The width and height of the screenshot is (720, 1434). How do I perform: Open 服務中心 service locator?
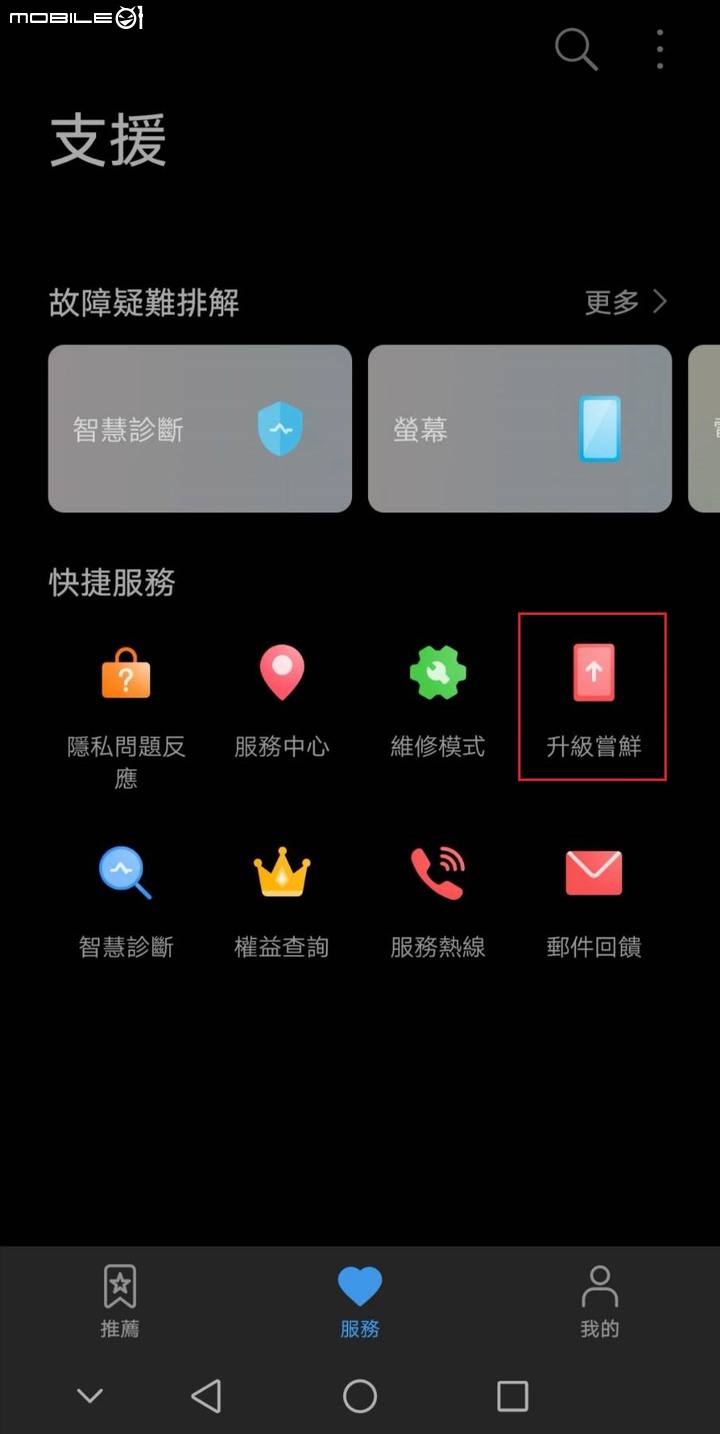point(282,700)
